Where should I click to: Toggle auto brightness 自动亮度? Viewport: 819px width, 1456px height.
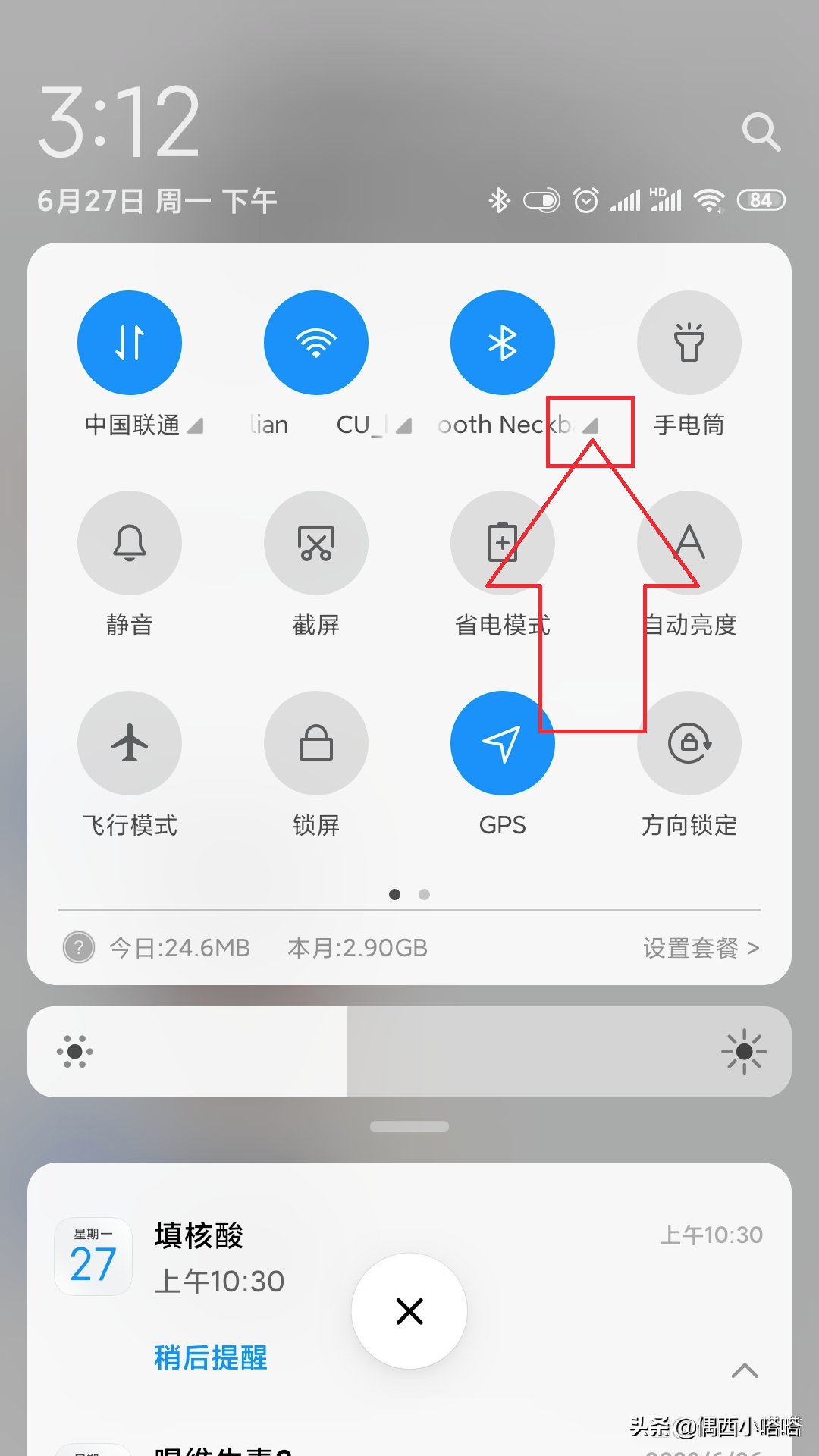click(x=689, y=543)
